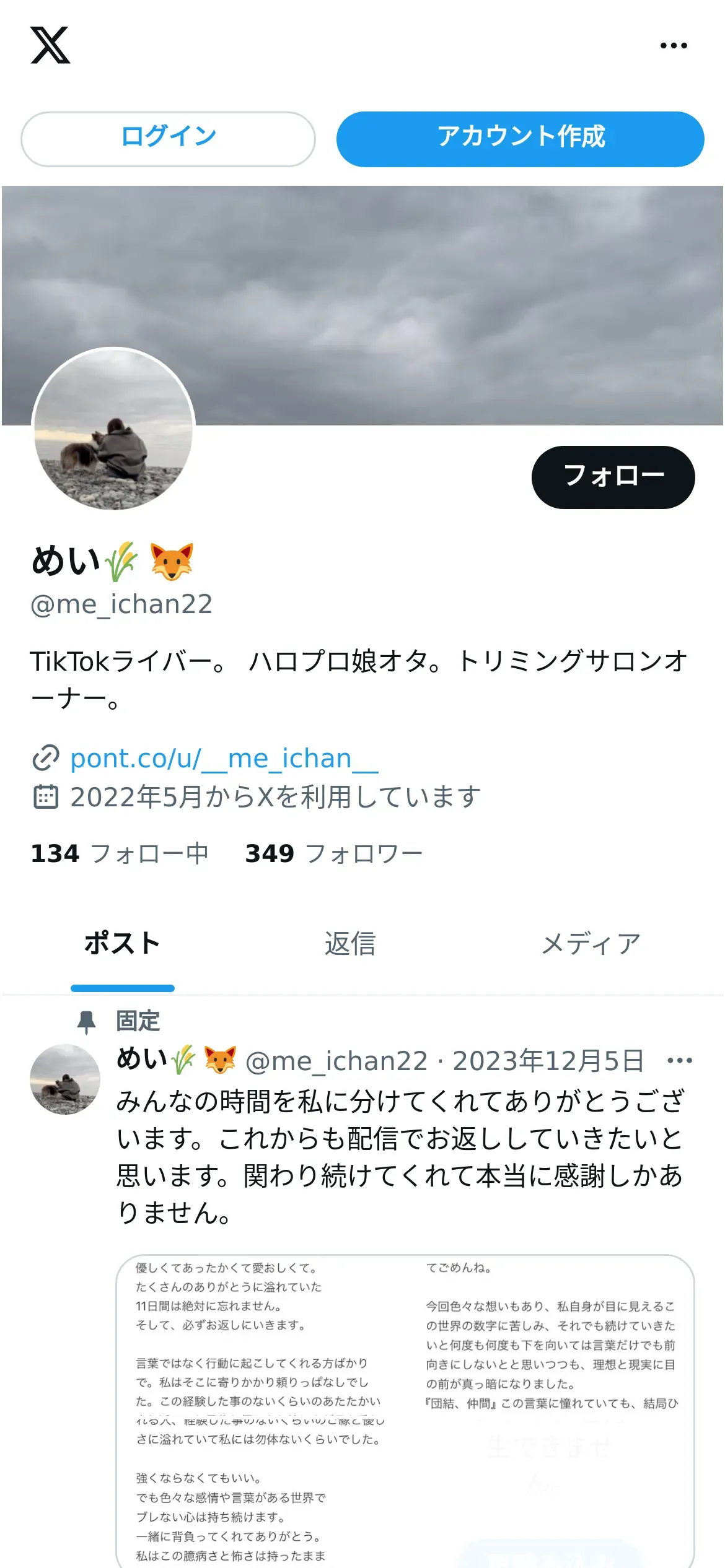Switch to the ポスト tab
The image size is (725, 1568).
click(x=122, y=944)
